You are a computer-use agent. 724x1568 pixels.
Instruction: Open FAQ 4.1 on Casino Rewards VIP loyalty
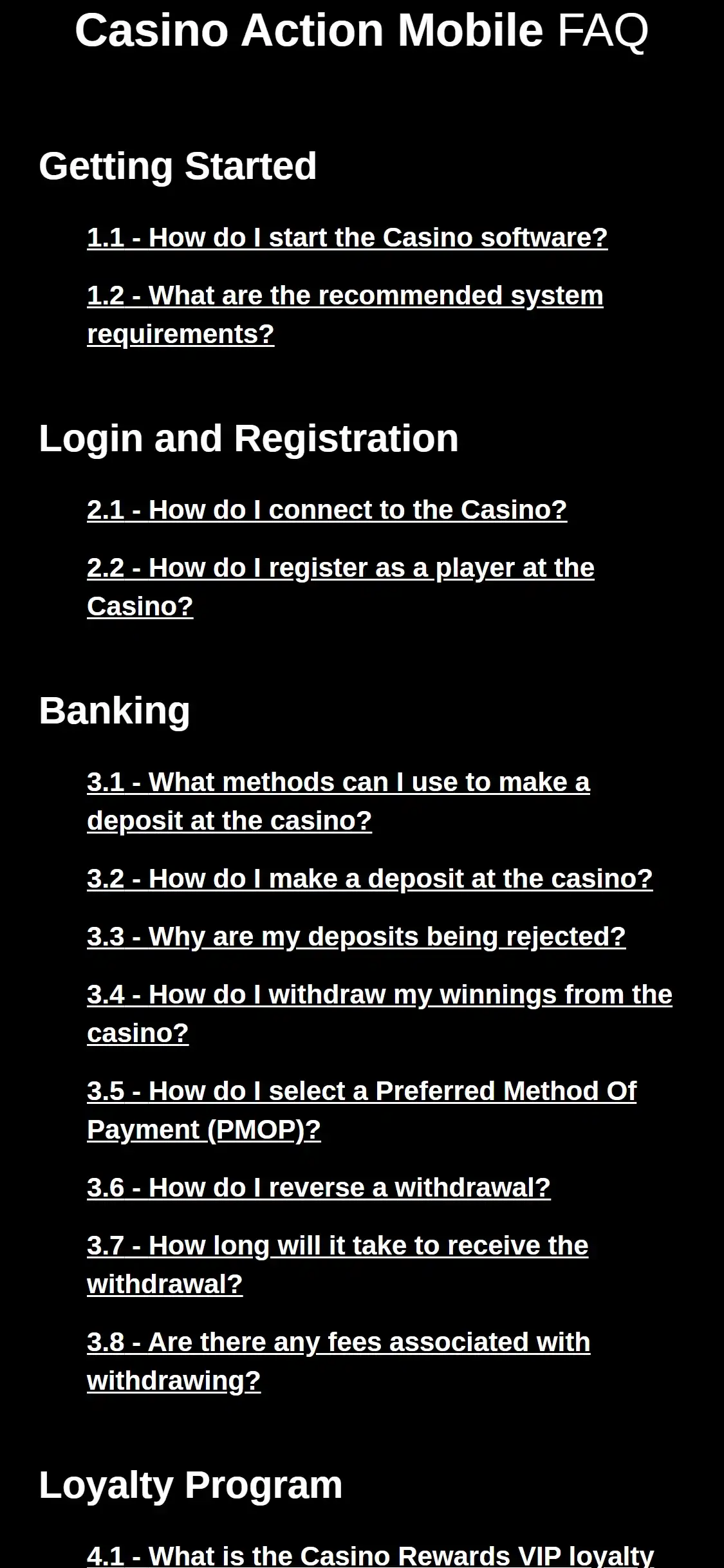(370, 1556)
